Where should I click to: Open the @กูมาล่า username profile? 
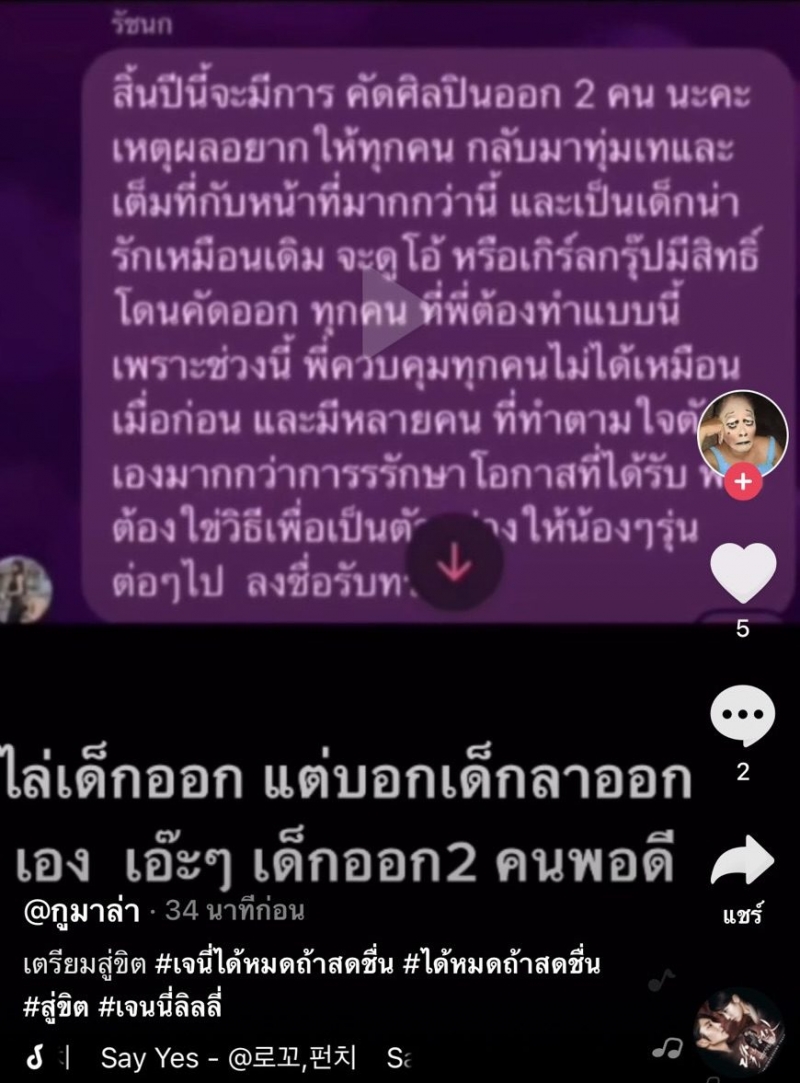(x=82, y=910)
